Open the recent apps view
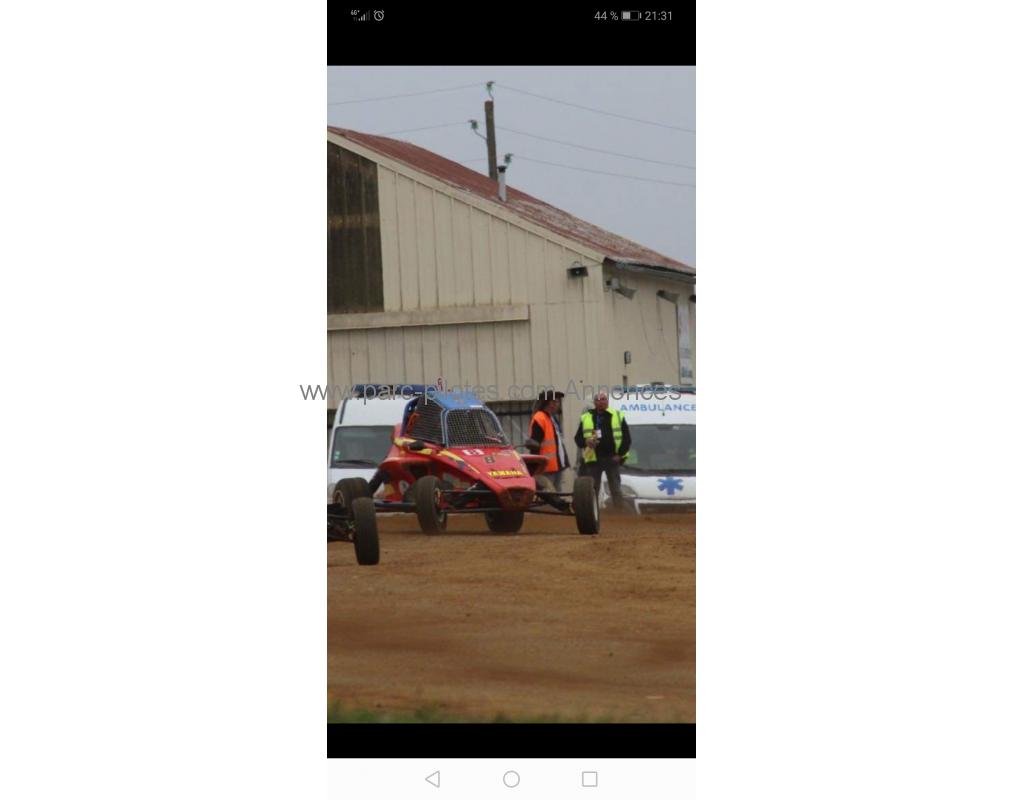The height and width of the screenshot is (800, 1024). pos(590,779)
